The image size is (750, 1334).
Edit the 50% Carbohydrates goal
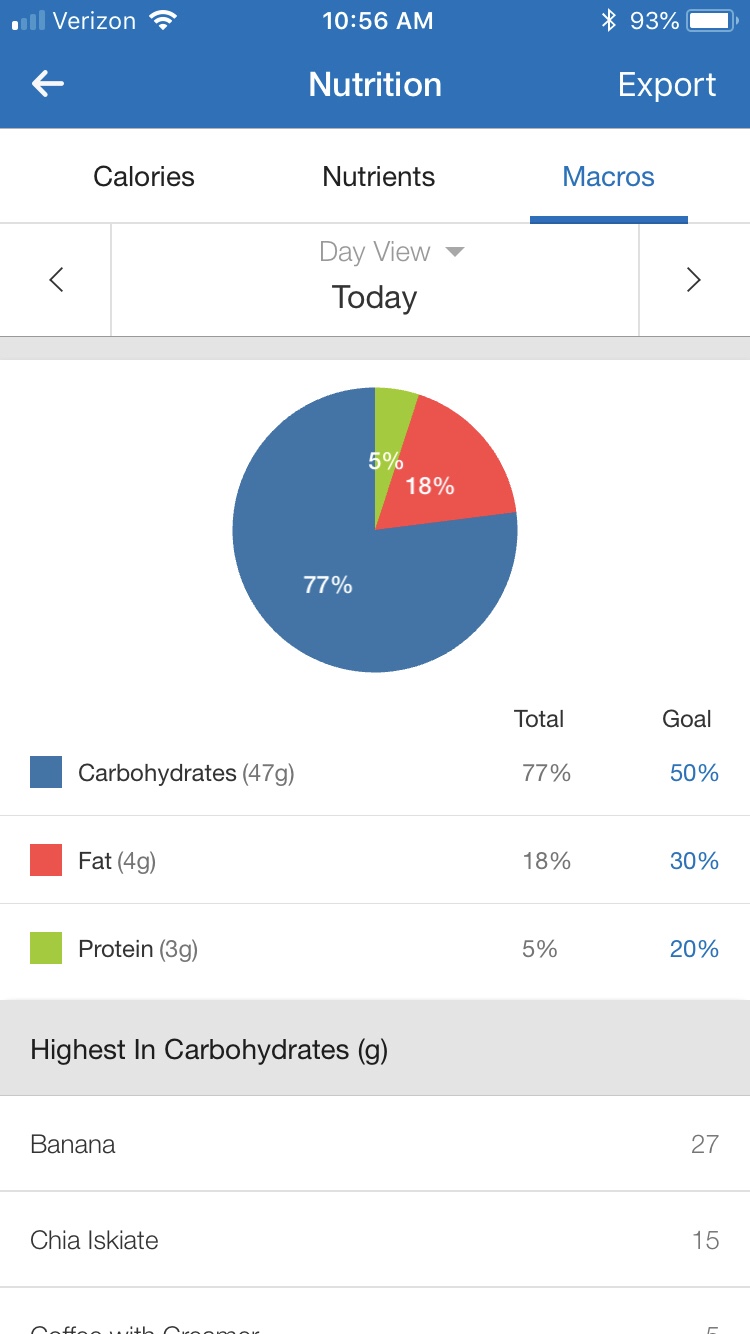(694, 773)
